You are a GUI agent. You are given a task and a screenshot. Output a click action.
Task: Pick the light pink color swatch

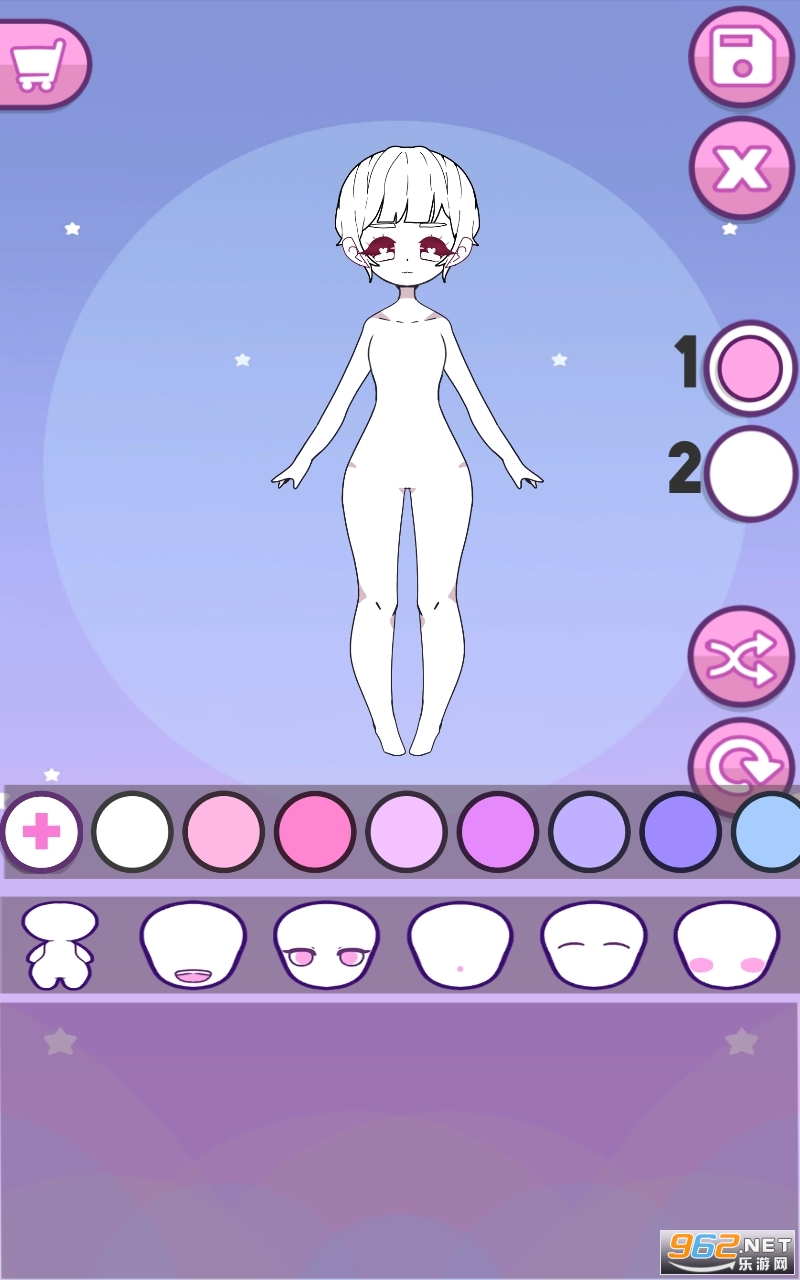(x=223, y=832)
